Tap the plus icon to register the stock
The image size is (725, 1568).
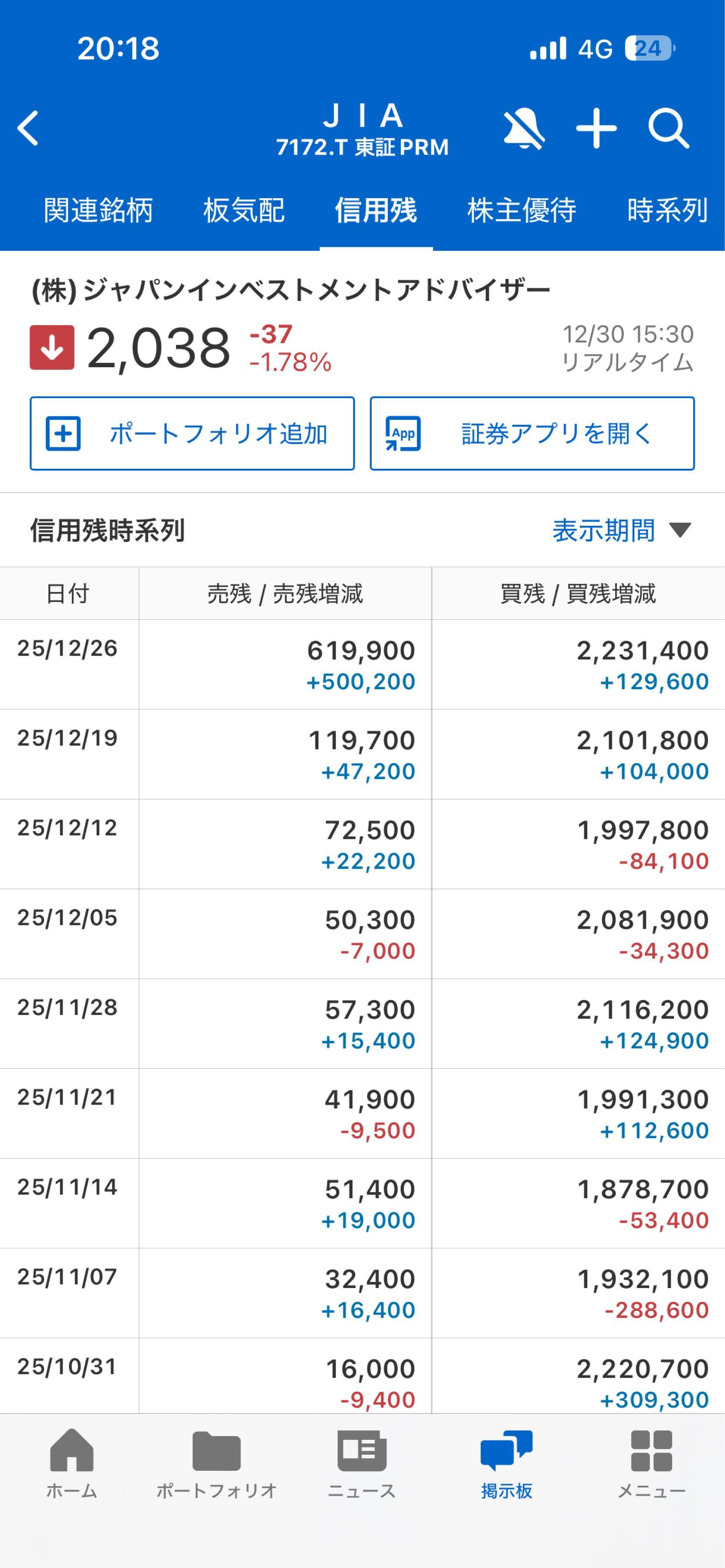pos(596,128)
